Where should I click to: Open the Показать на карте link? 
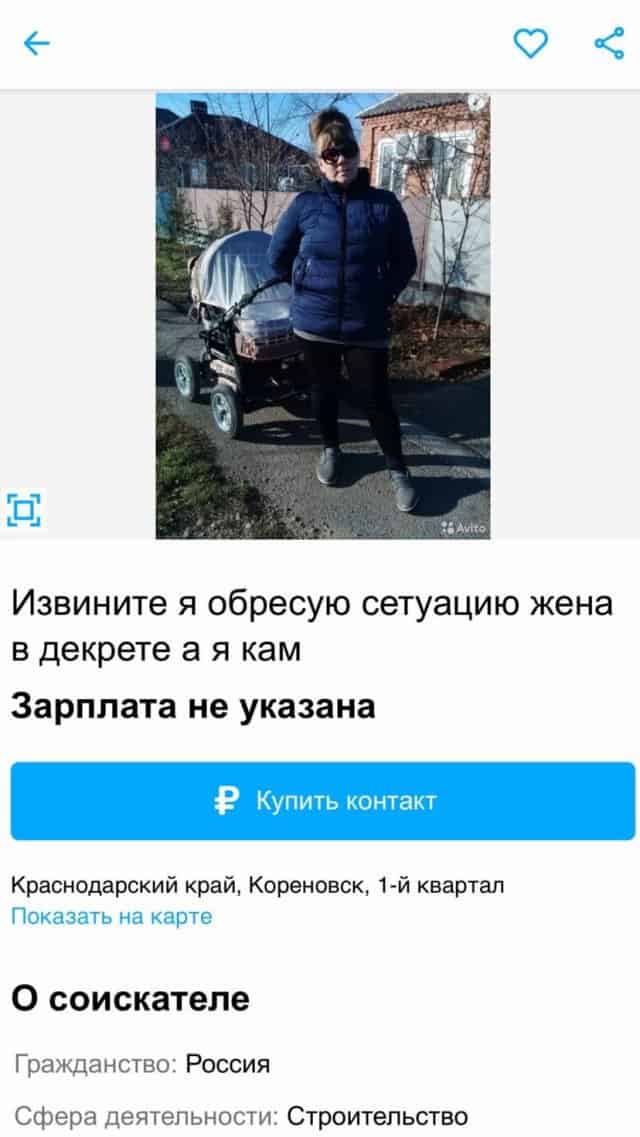112,917
